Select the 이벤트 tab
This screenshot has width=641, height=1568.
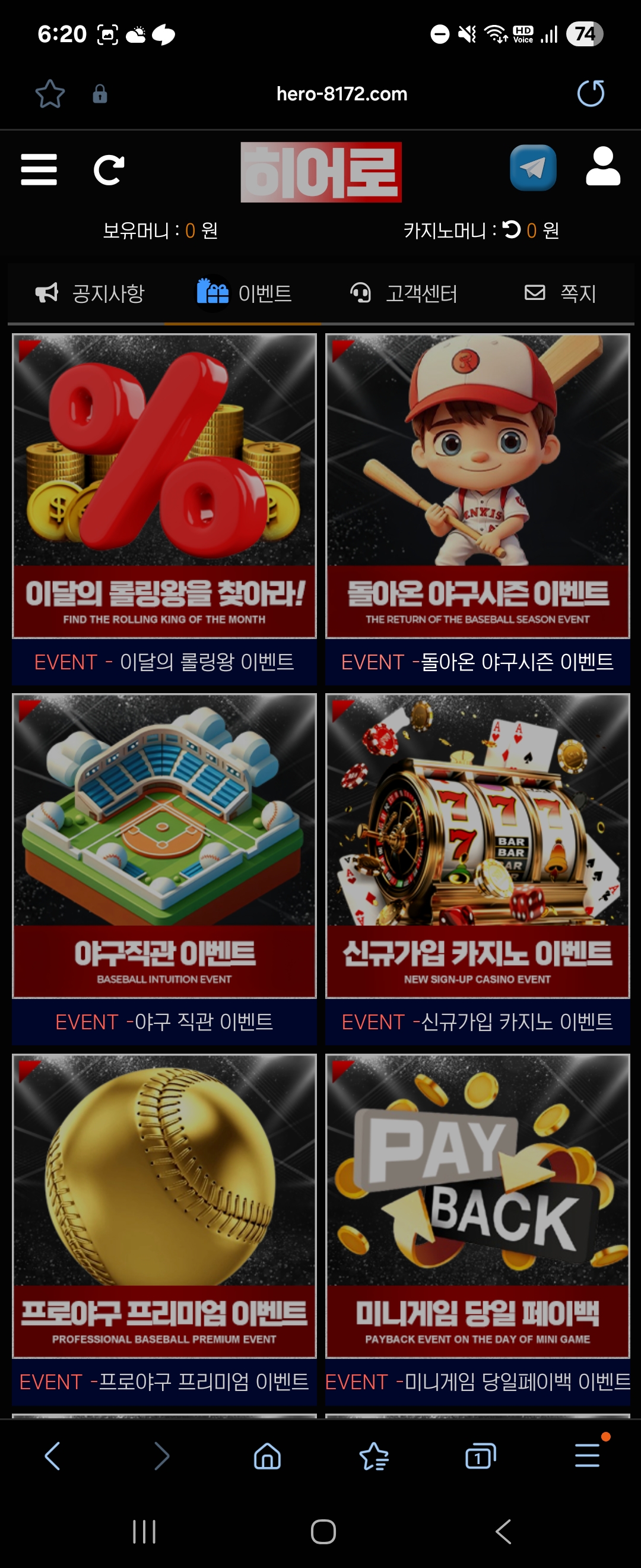pos(244,293)
